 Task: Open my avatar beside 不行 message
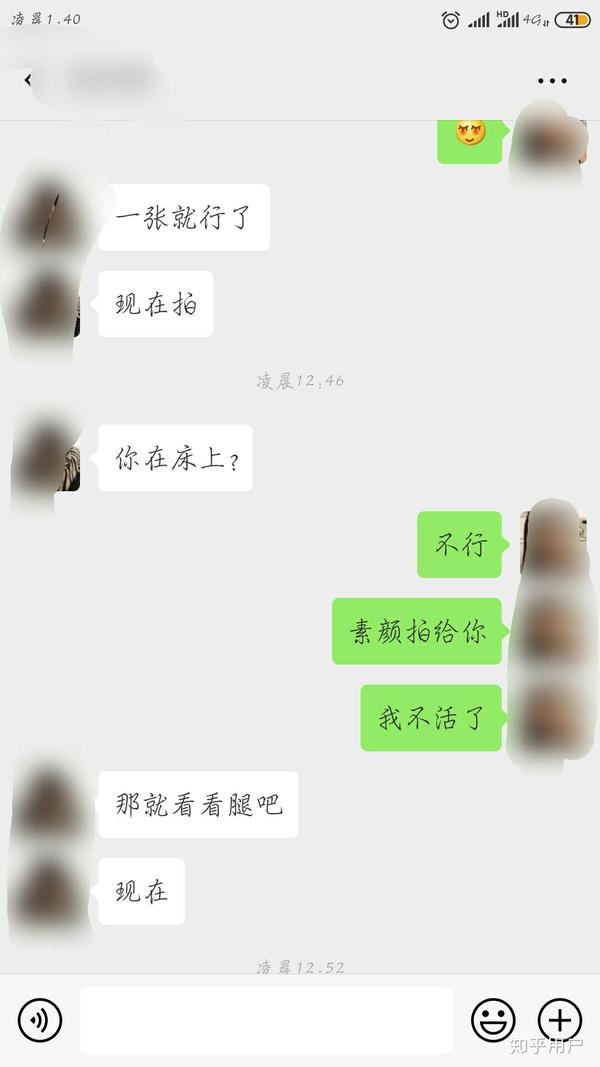coord(553,544)
